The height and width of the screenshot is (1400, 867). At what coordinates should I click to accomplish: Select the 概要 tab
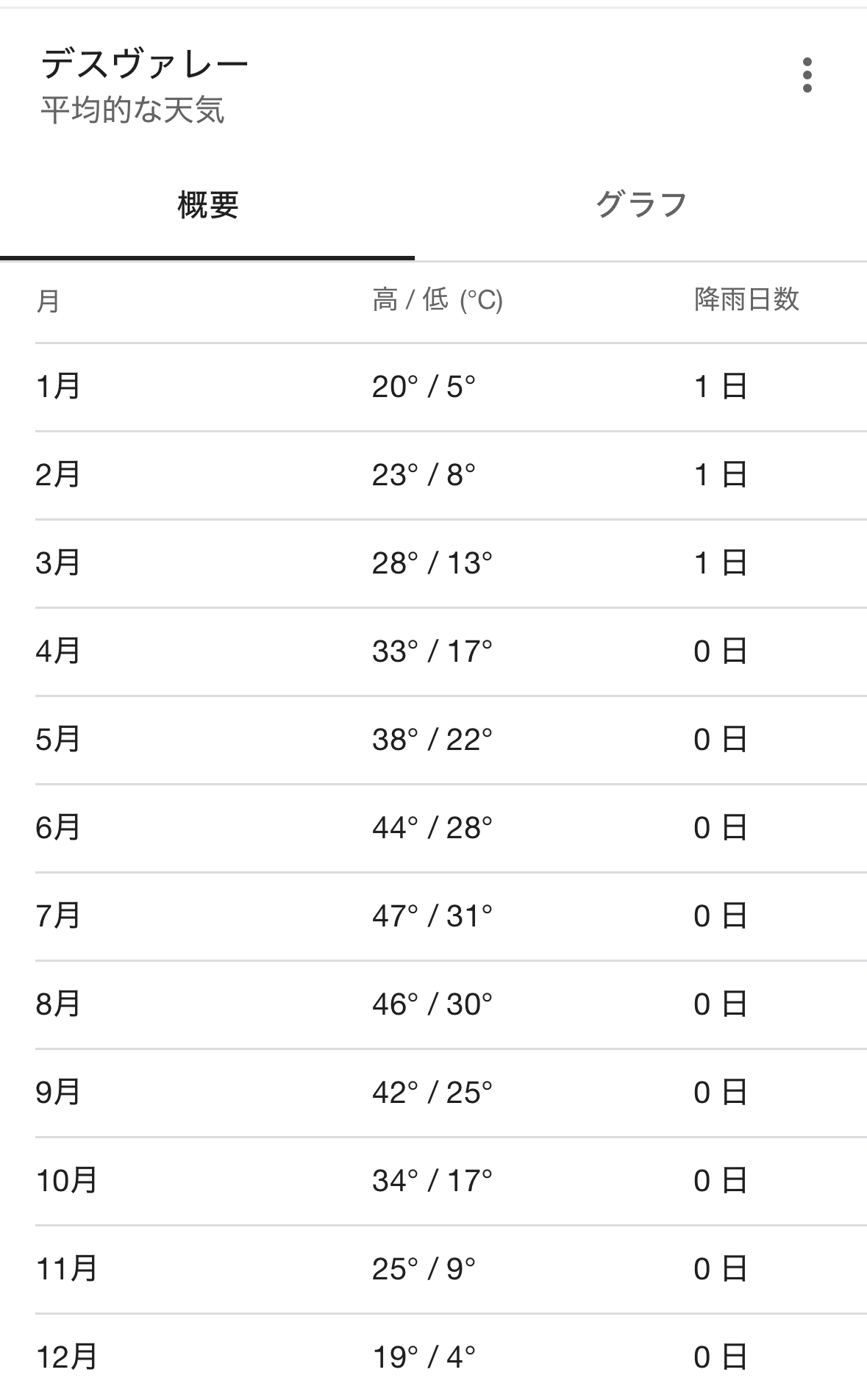[207, 204]
